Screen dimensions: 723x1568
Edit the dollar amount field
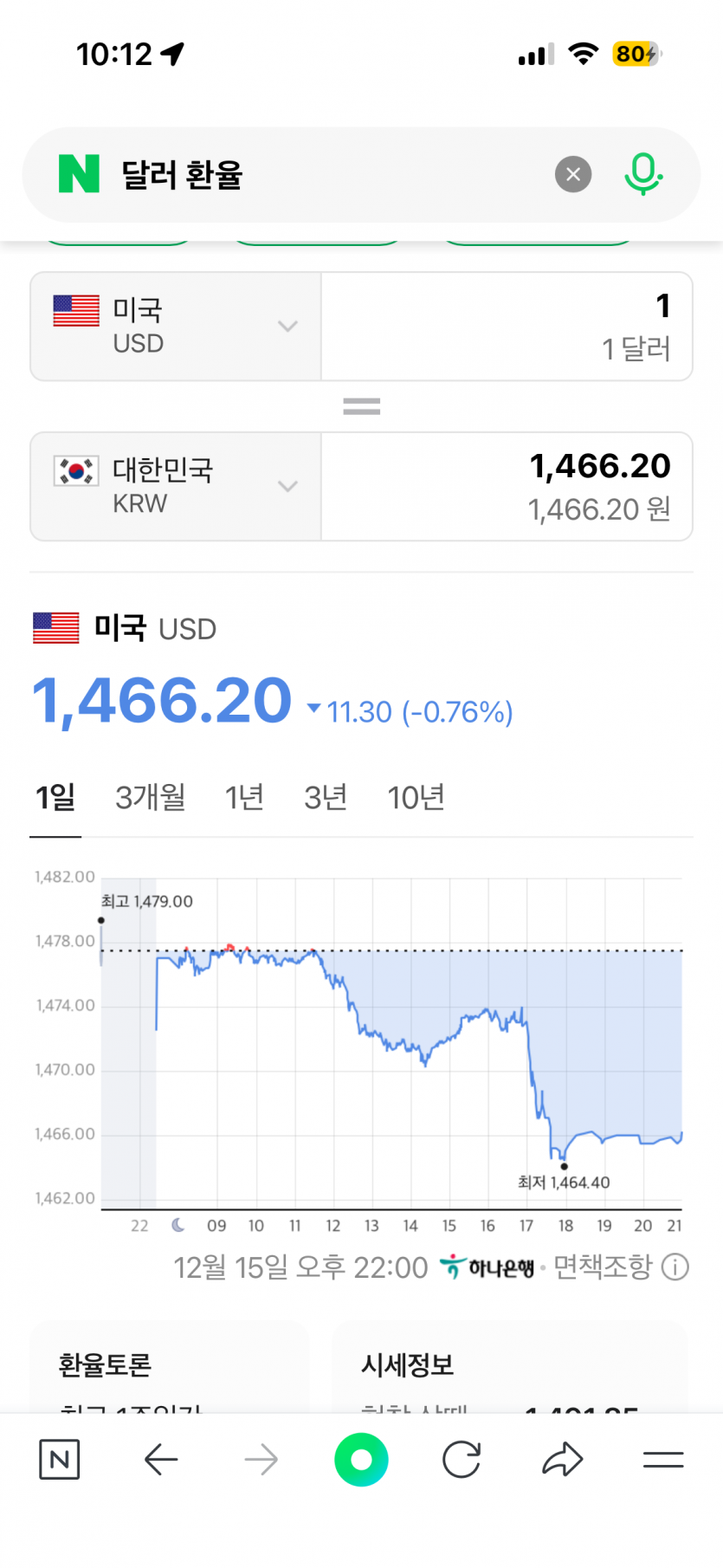507,327
